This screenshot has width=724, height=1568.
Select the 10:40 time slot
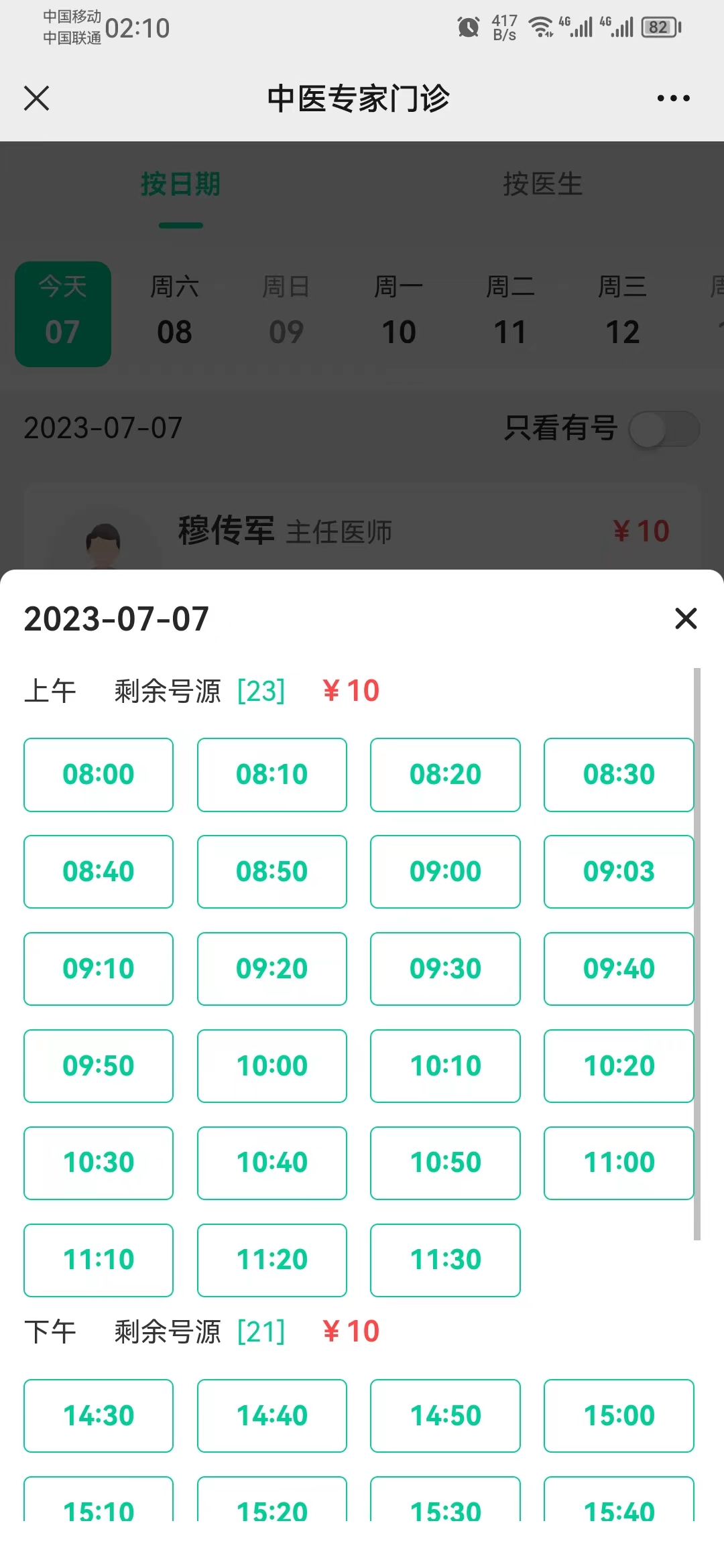tap(272, 1163)
